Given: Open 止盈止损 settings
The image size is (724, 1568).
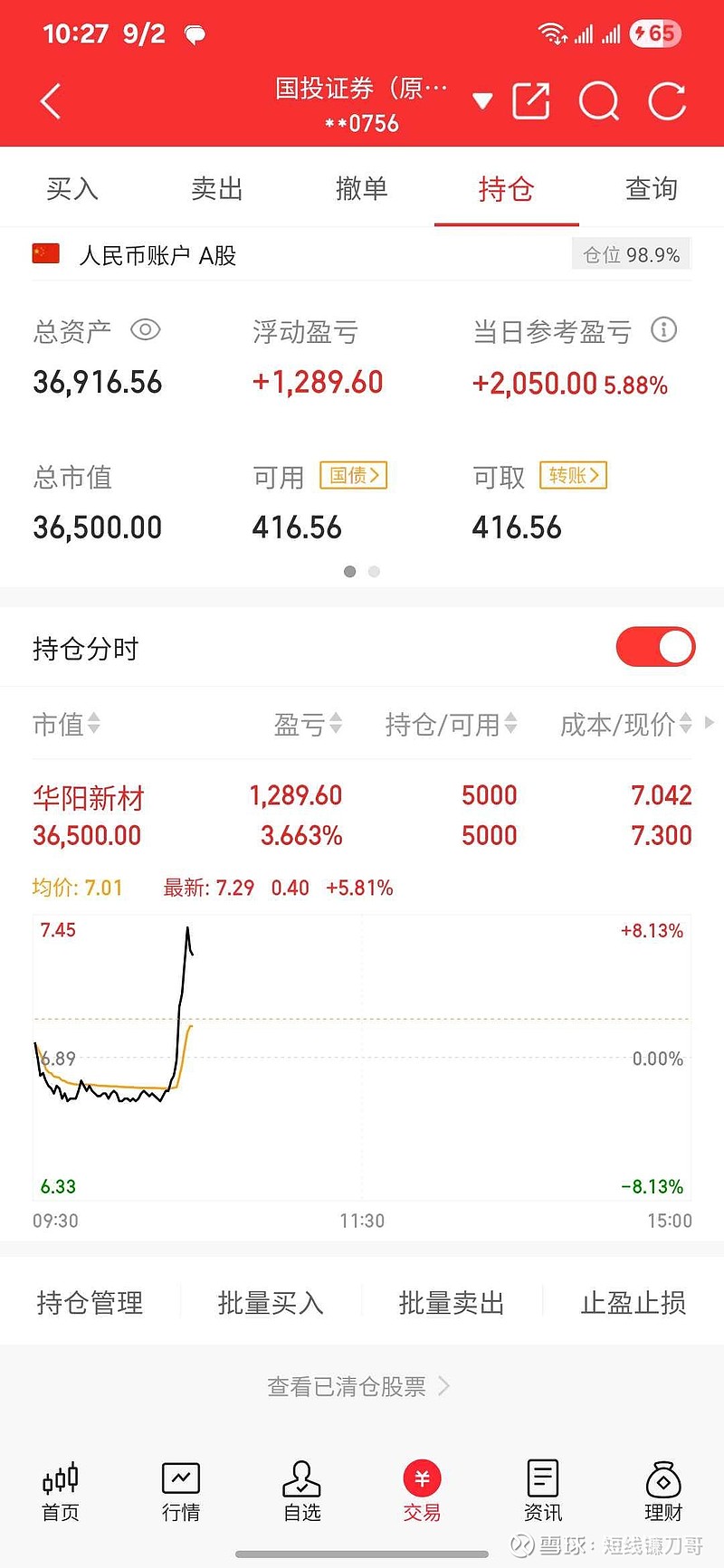Looking at the screenshot, I should 633,1303.
